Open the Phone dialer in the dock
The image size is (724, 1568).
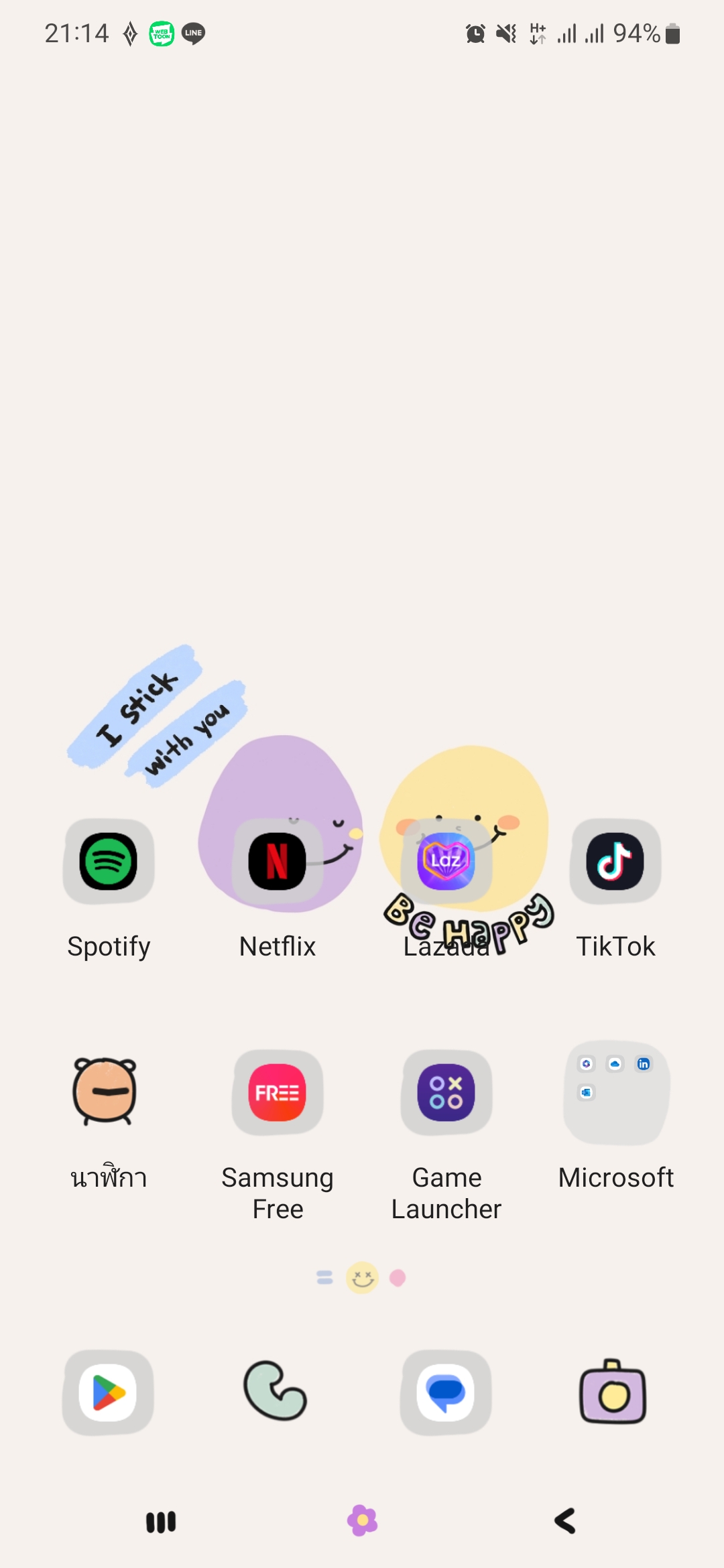[x=275, y=1391]
